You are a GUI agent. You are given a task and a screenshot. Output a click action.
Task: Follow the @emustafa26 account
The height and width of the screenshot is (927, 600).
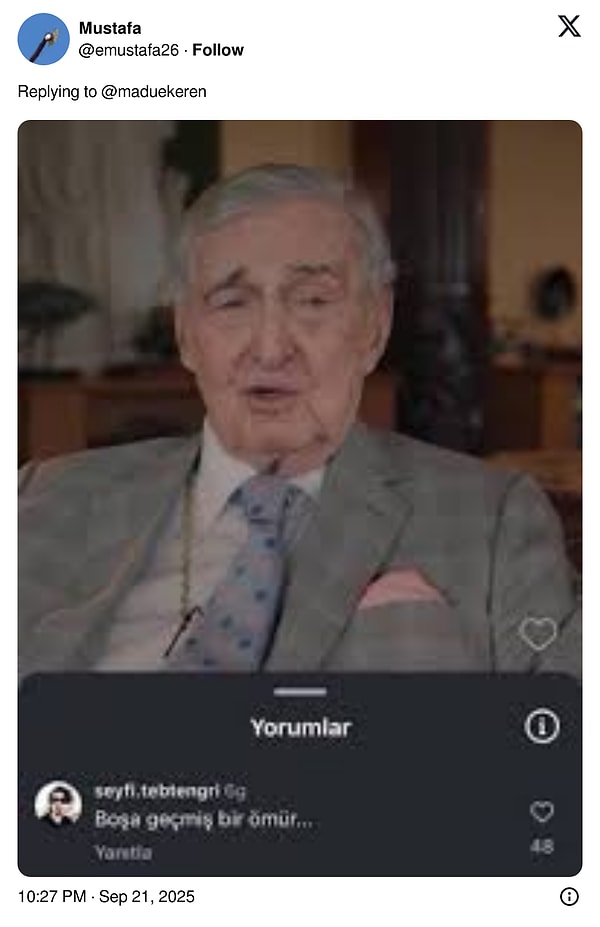click(x=218, y=50)
